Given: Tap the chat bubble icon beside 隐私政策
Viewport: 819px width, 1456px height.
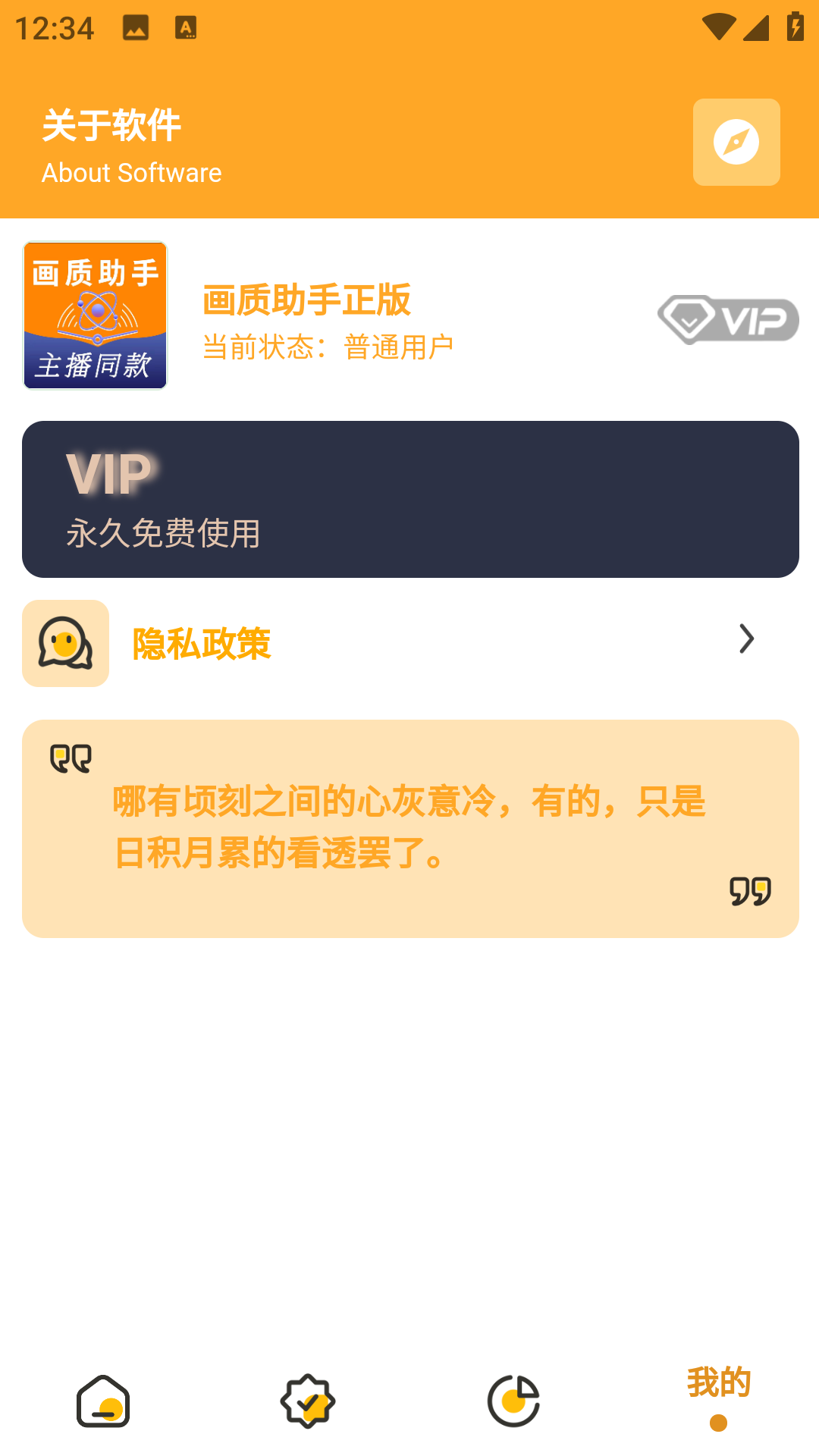Looking at the screenshot, I should (x=64, y=643).
